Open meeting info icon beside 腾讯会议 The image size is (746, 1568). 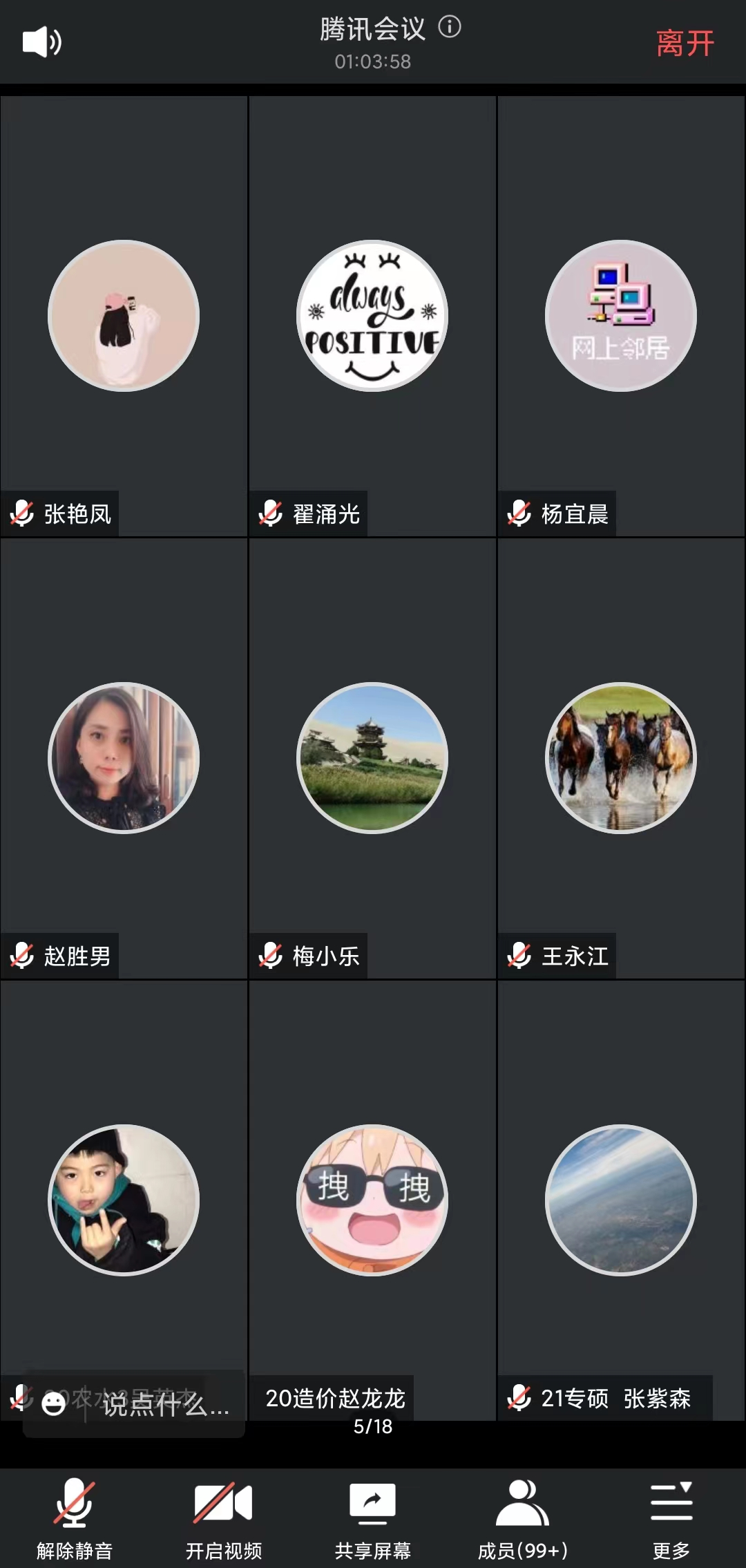(450, 28)
